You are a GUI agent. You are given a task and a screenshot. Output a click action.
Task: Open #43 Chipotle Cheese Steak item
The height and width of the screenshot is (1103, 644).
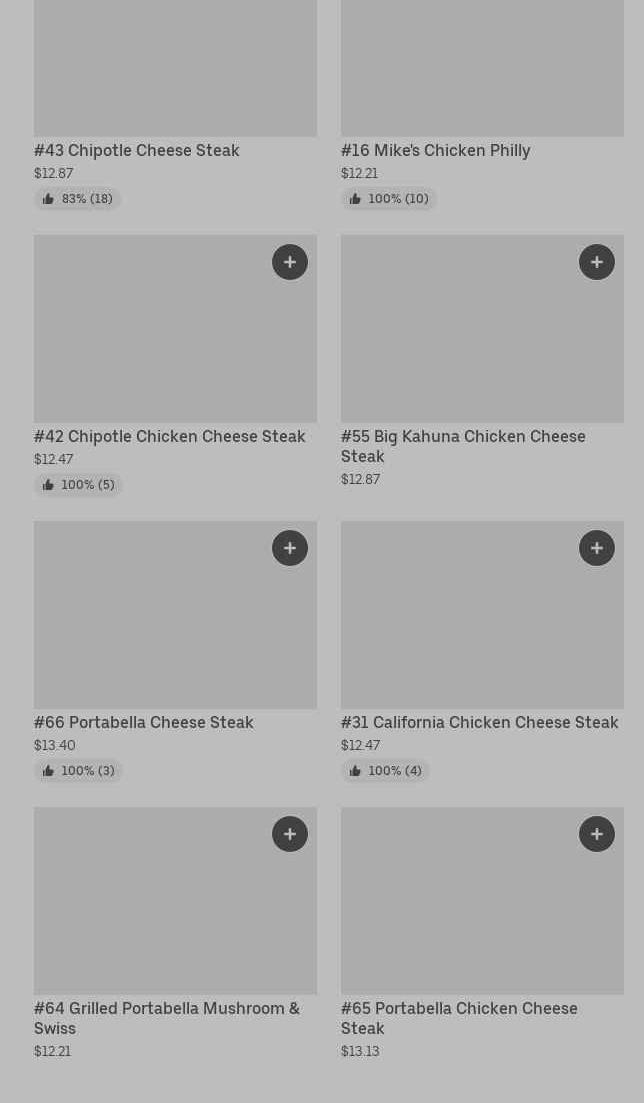137,150
